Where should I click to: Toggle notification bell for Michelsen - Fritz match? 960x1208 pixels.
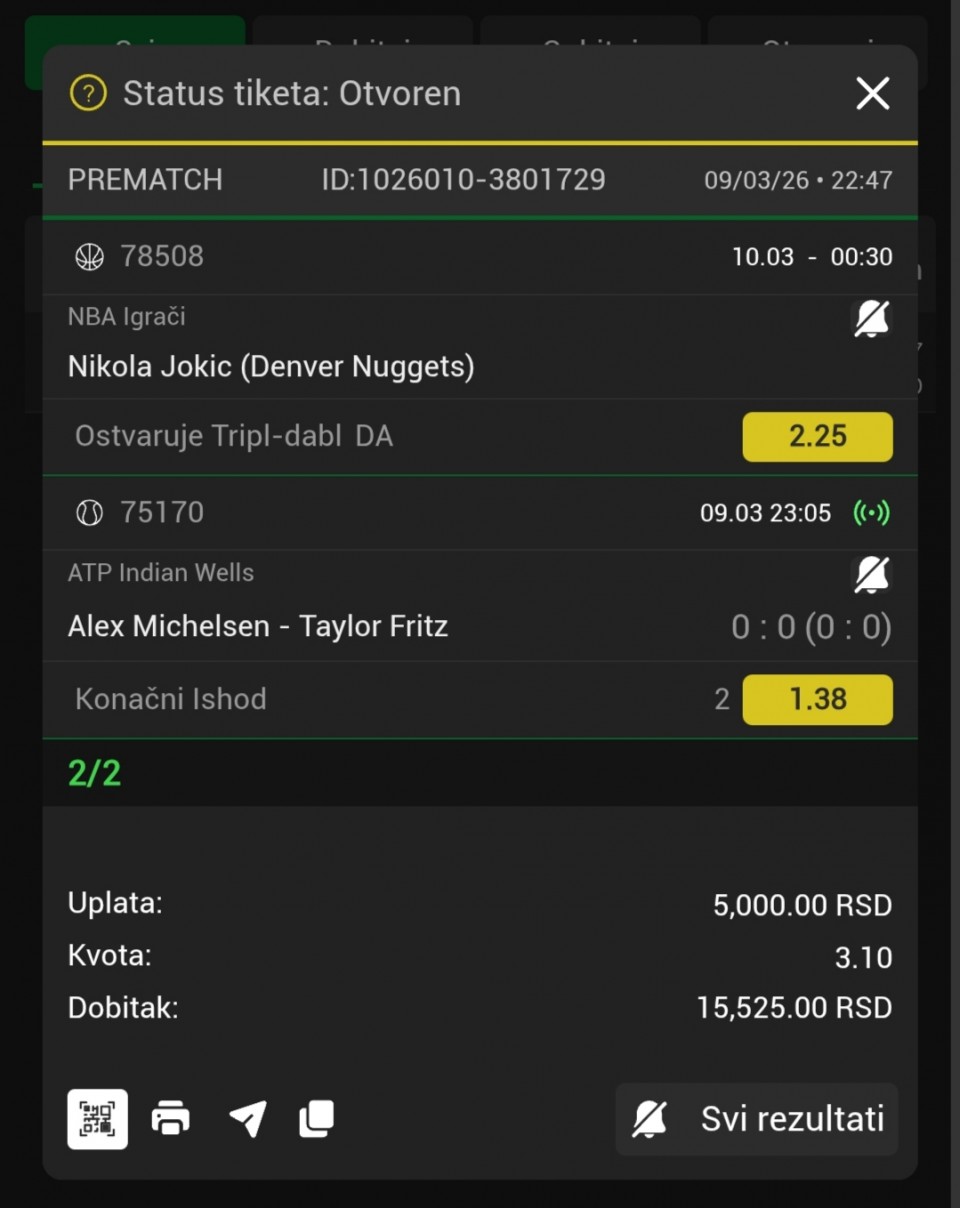pyautogui.click(x=871, y=575)
